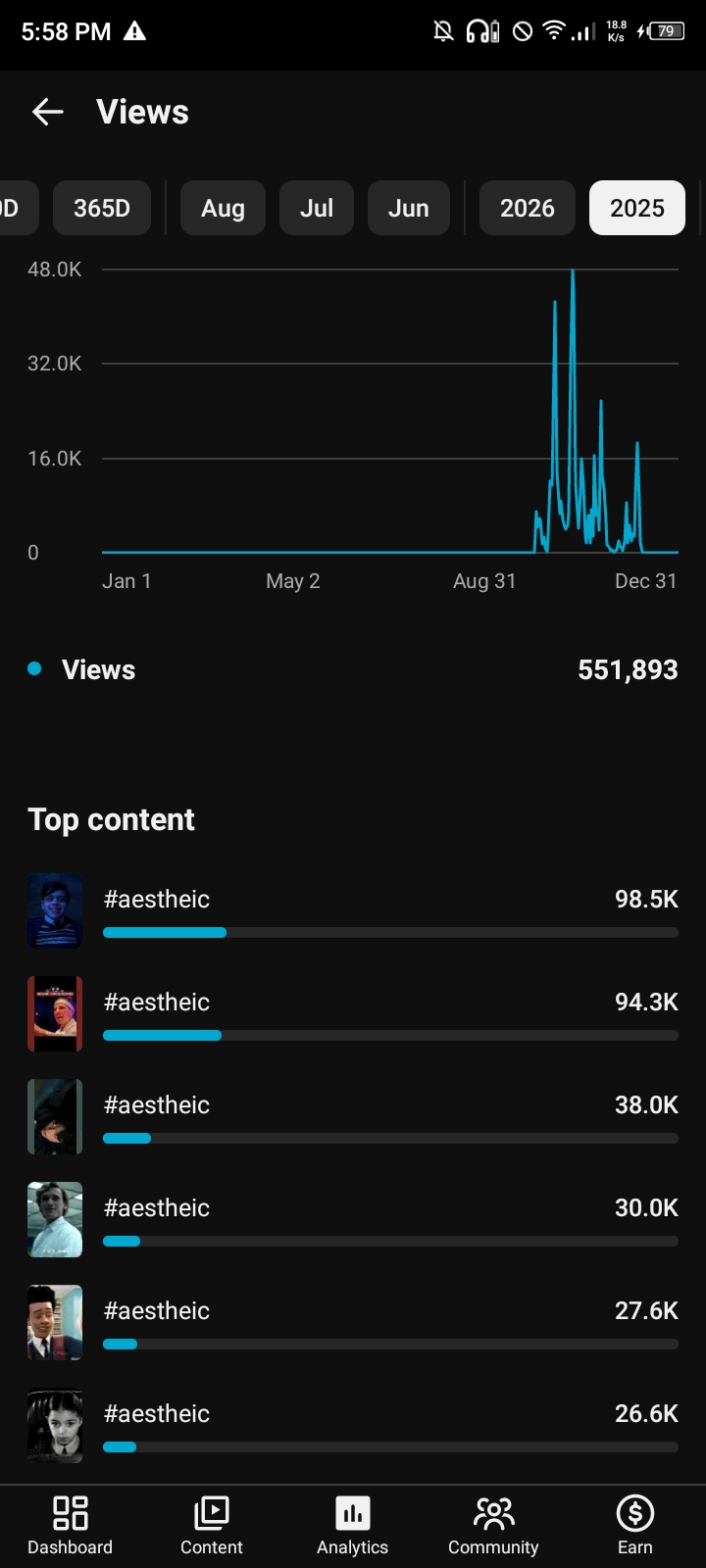Switch to the Dashboard tab
The image size is (706, 1568).
71,1527
